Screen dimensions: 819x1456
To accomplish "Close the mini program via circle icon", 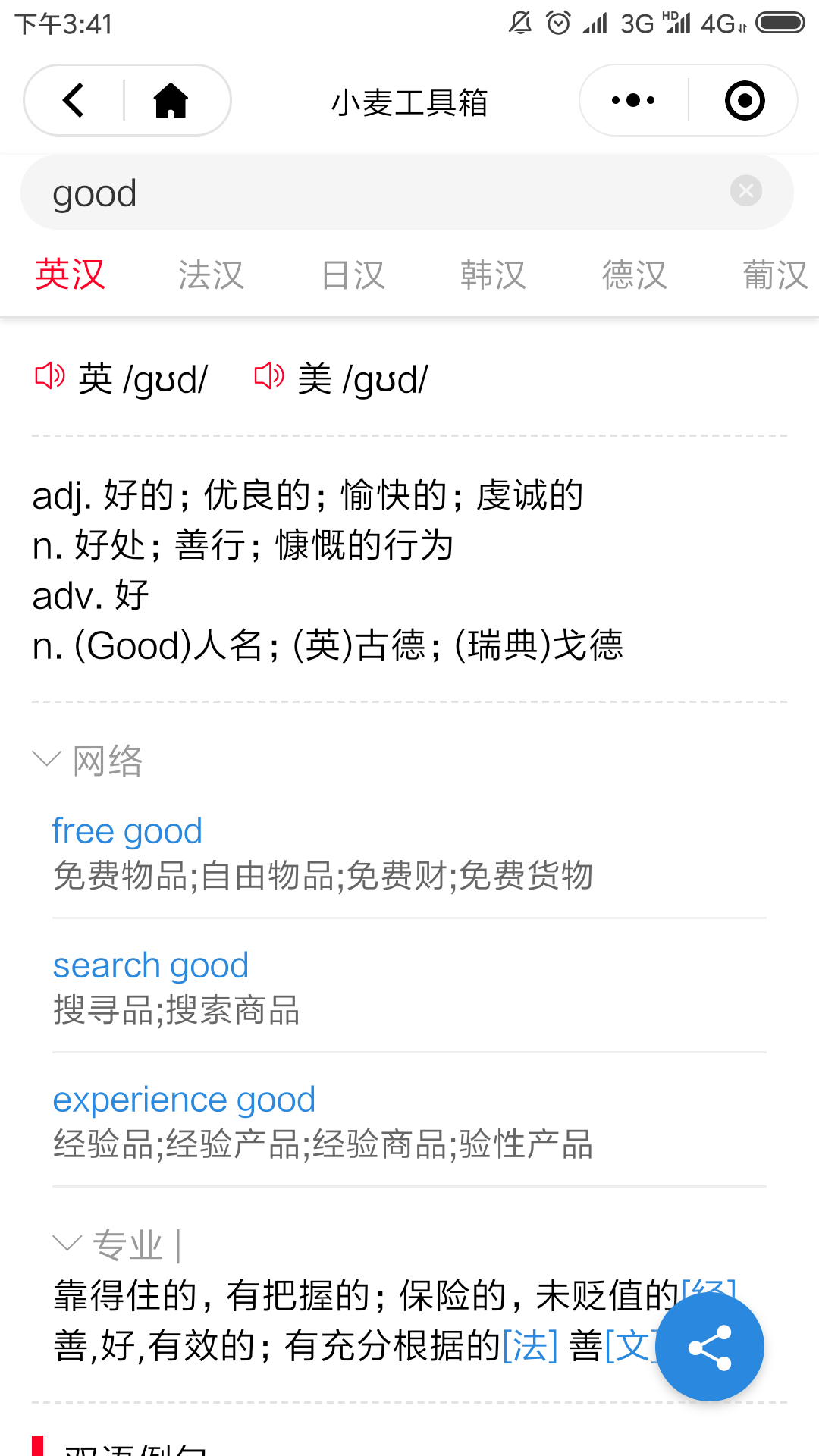I will 745,100.
